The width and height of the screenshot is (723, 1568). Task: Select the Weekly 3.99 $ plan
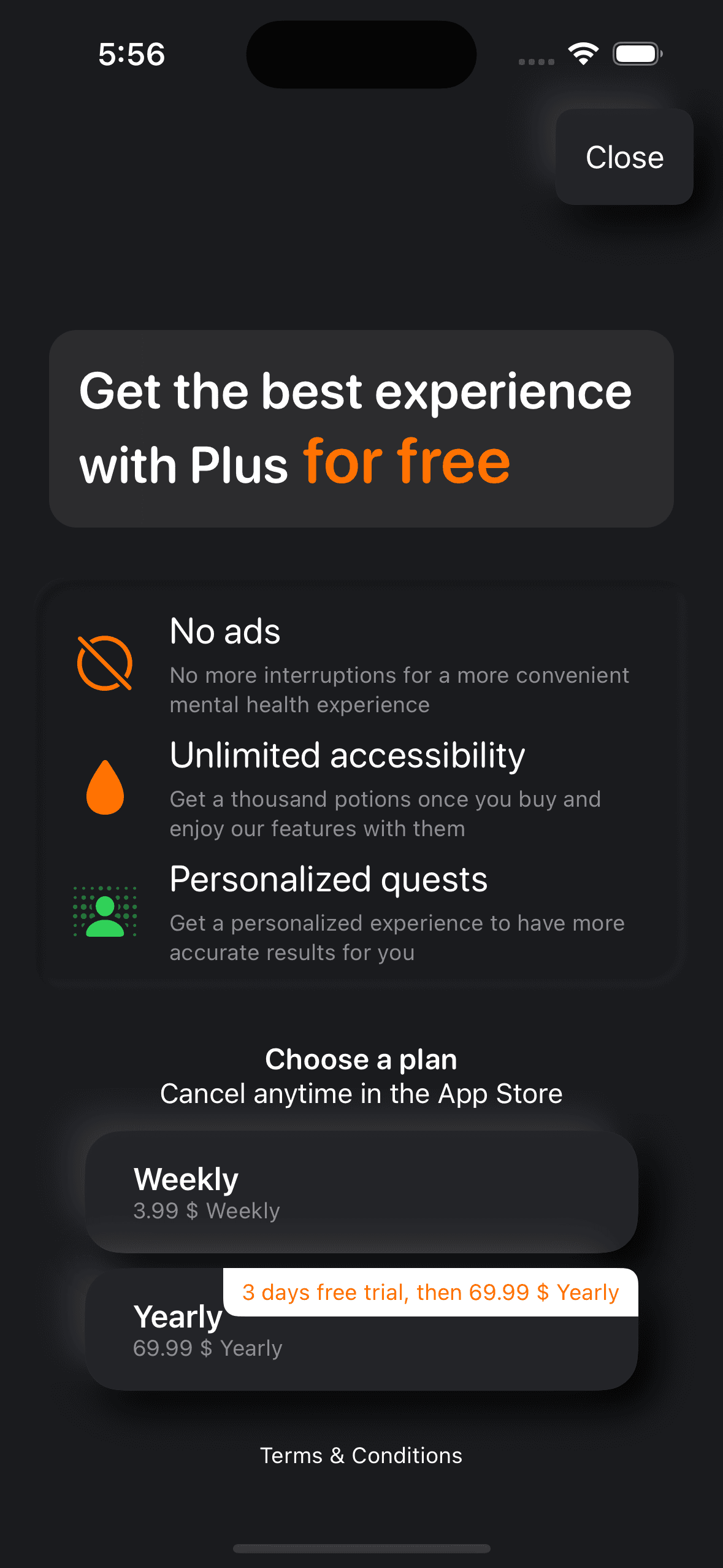tap(361, 1192)
